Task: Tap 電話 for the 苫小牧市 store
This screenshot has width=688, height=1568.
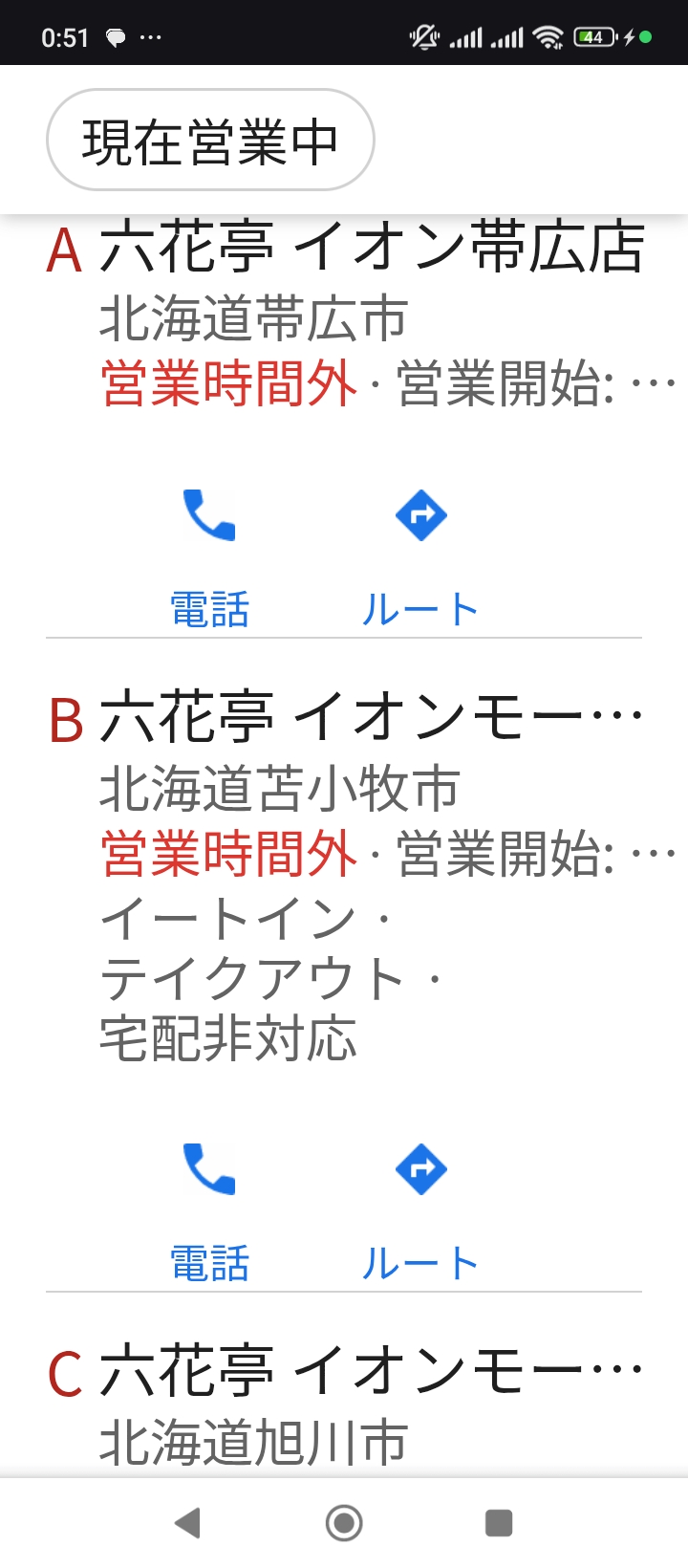Action: 209,1209
